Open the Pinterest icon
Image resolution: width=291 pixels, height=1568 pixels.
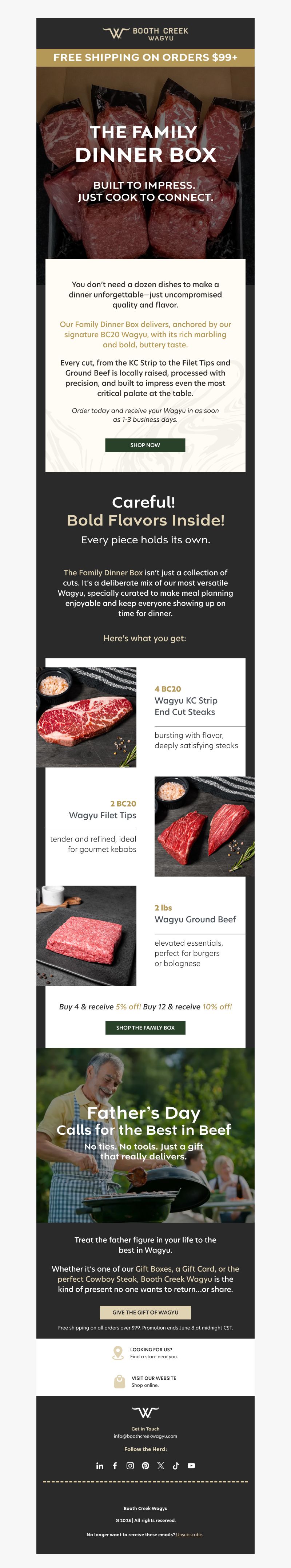(x=145, y=1466)
